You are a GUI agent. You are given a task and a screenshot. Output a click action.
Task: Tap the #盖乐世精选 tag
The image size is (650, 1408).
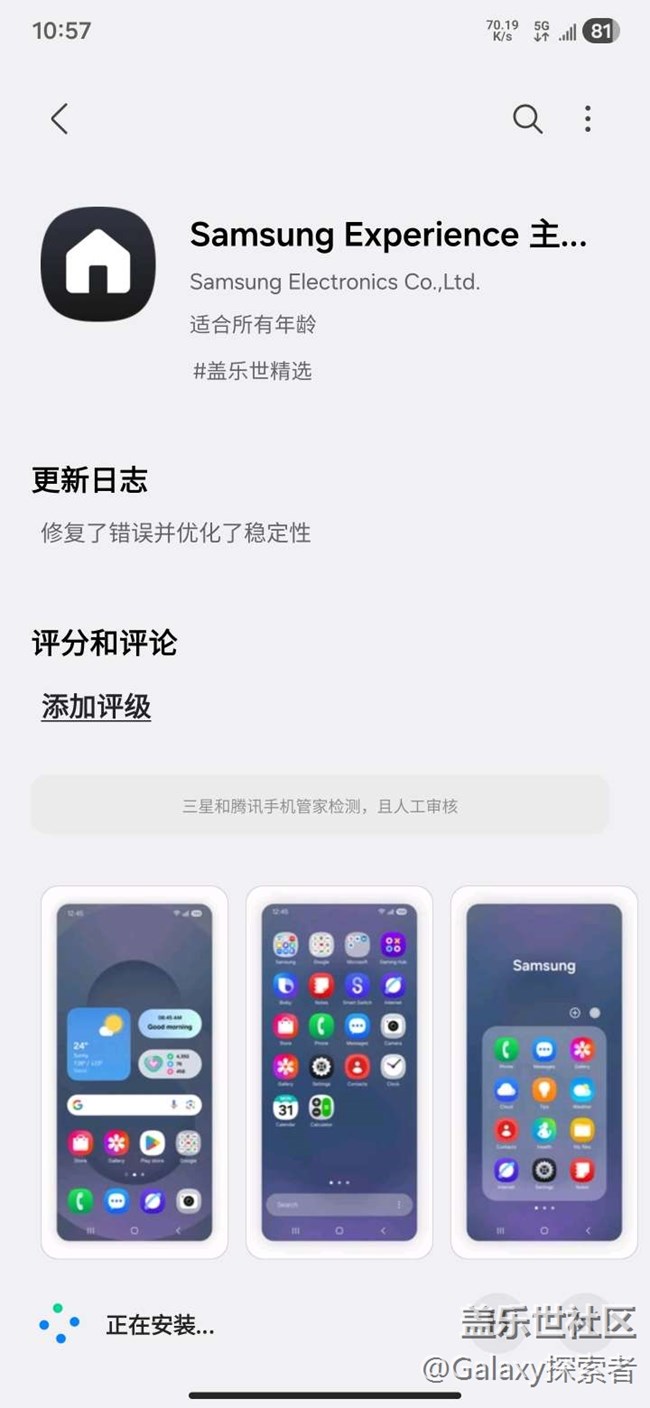[x=252, y=371]
